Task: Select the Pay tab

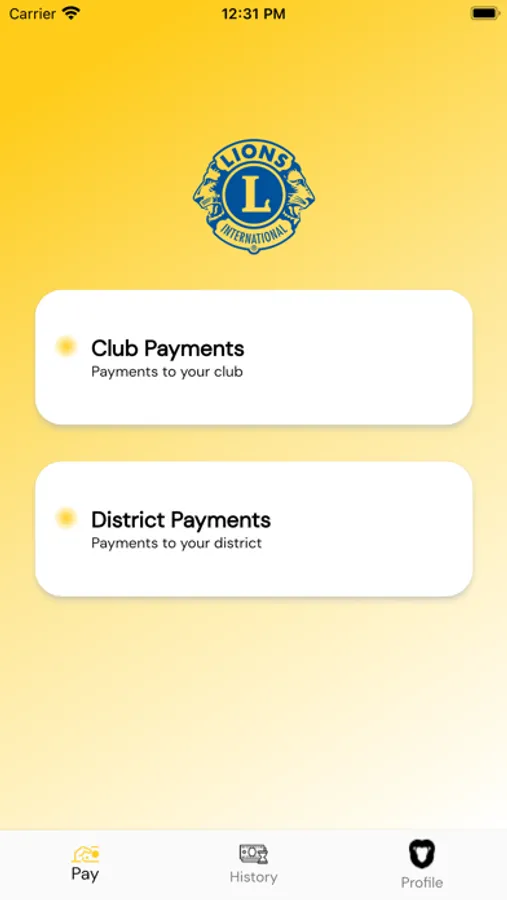Action: 85,864
